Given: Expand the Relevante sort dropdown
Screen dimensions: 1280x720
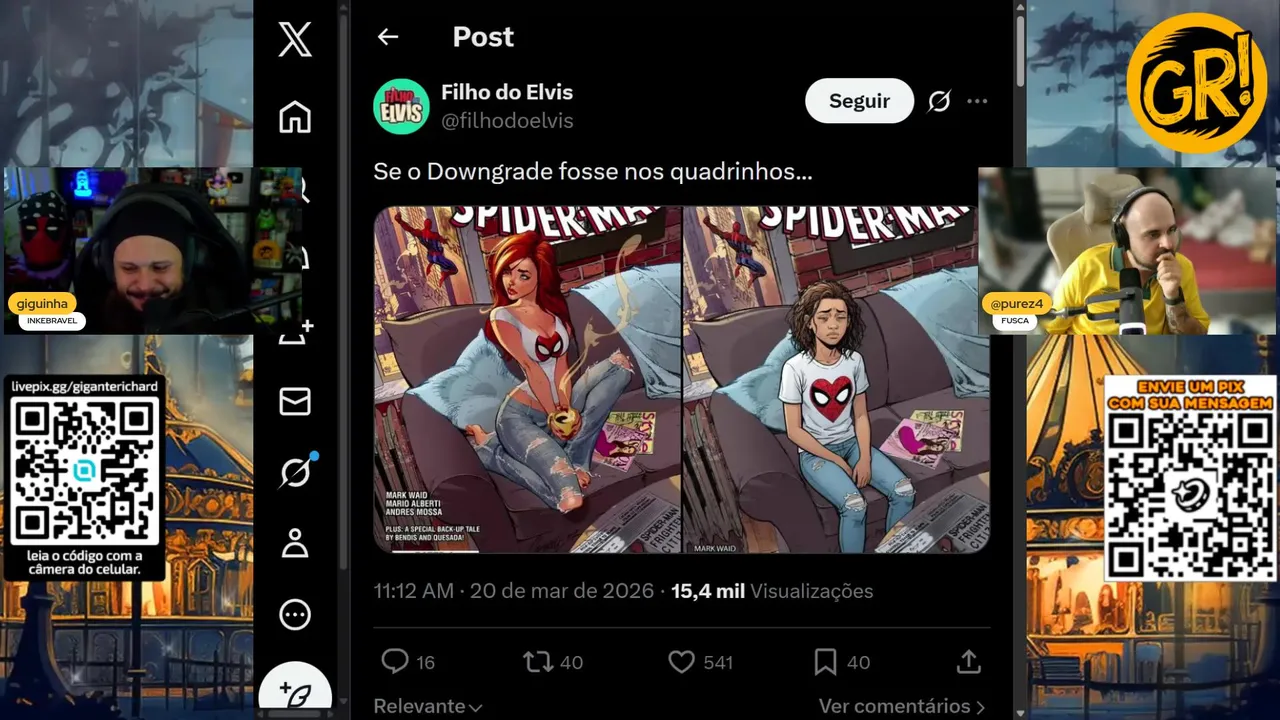Looking at the screenshot, I should pos(428,706).
